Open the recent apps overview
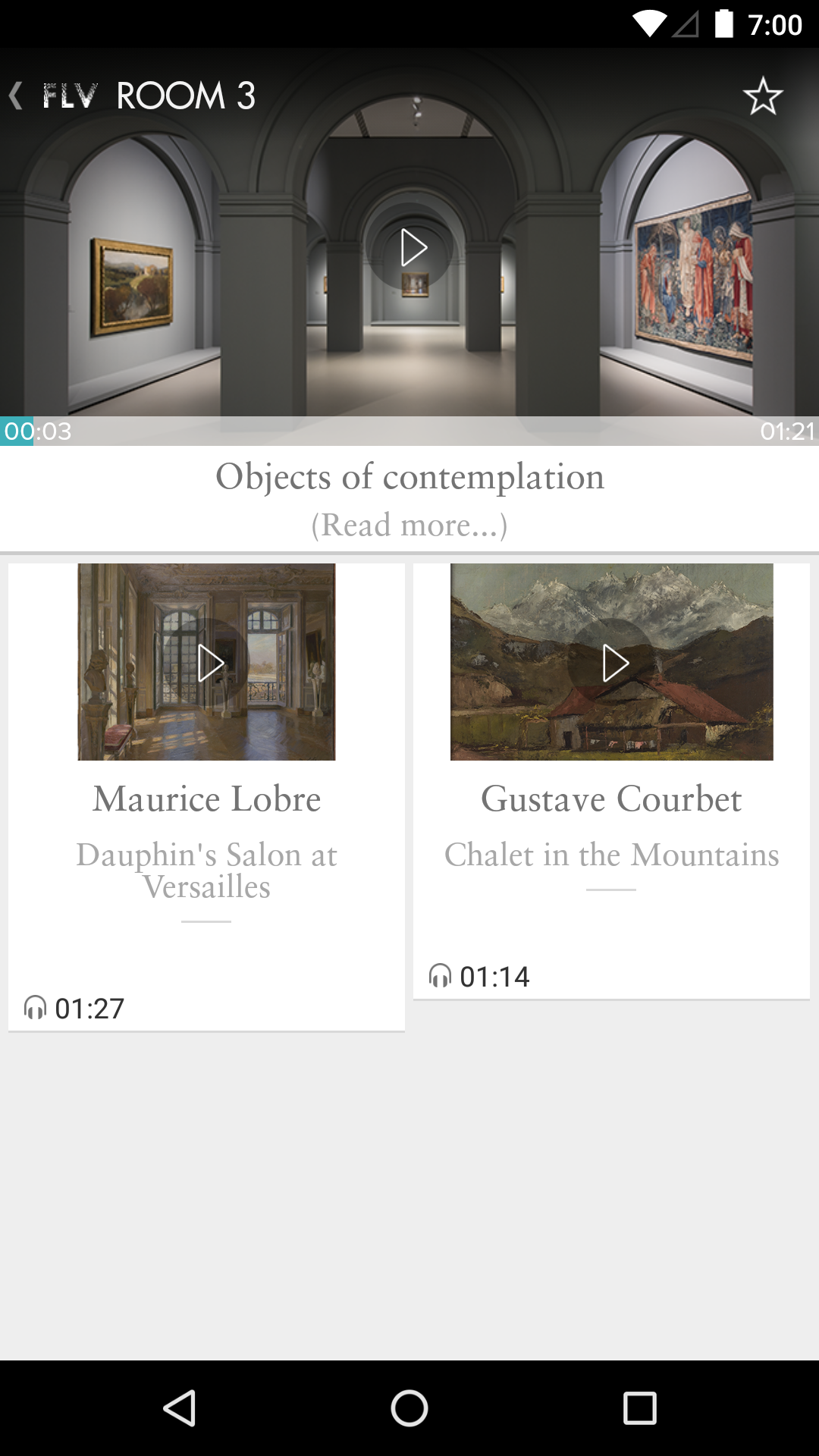This screenshot has height=1456, width=819. tap(639, 1408)
